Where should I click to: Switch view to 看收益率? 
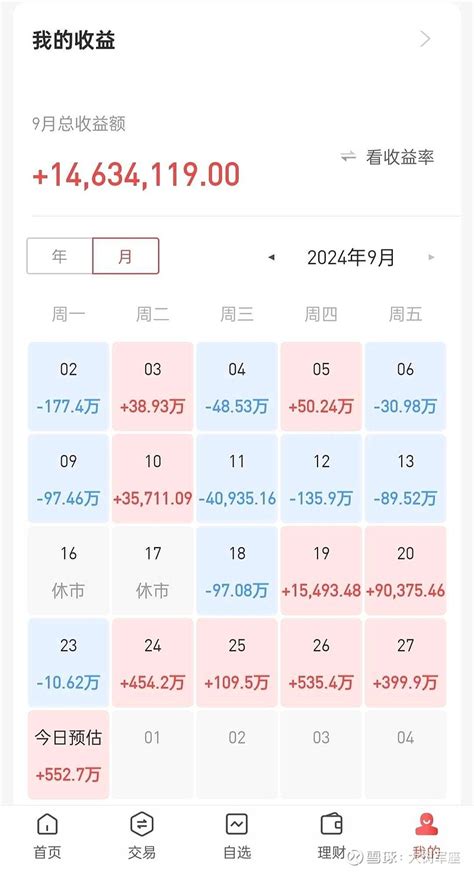click(x=387, y=157)
